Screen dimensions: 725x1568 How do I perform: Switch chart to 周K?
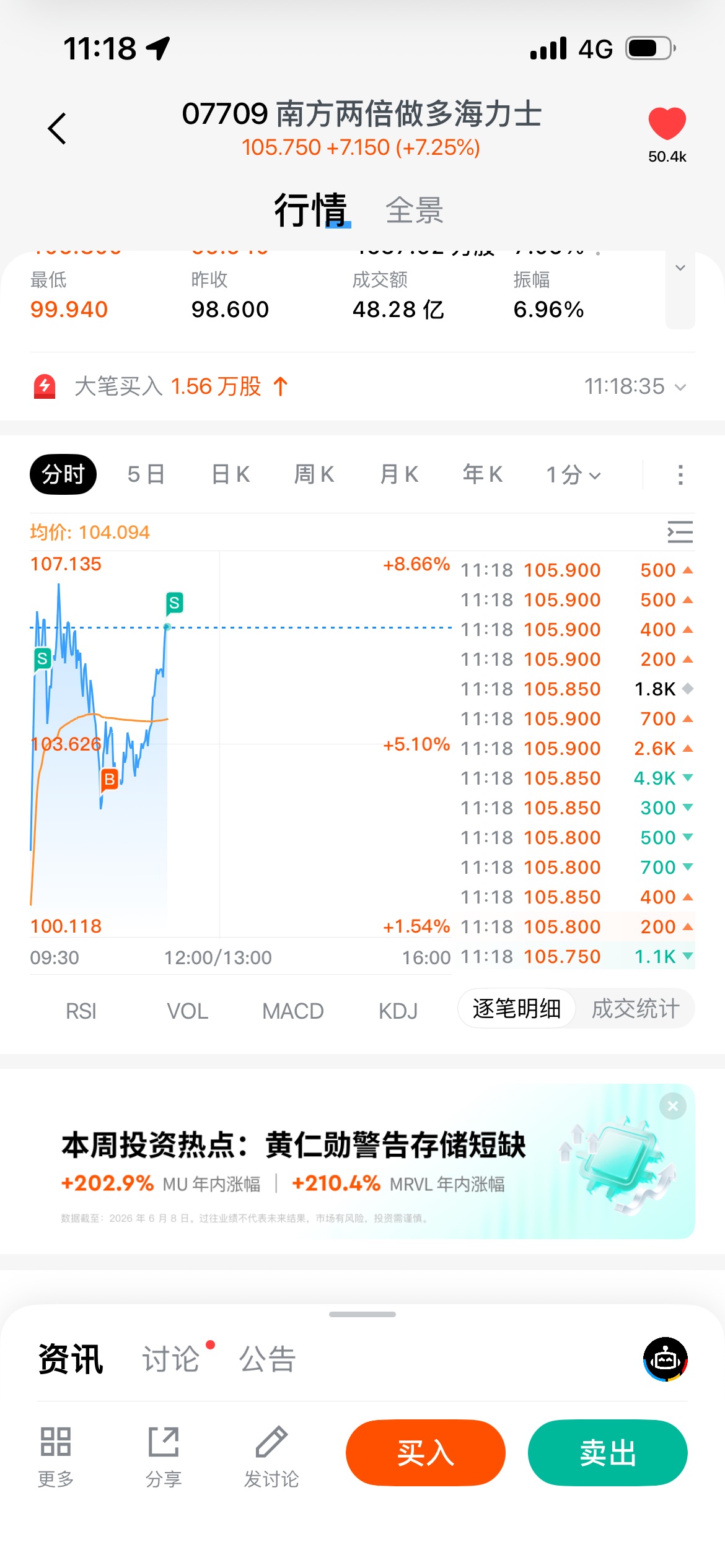click(314, 474)
